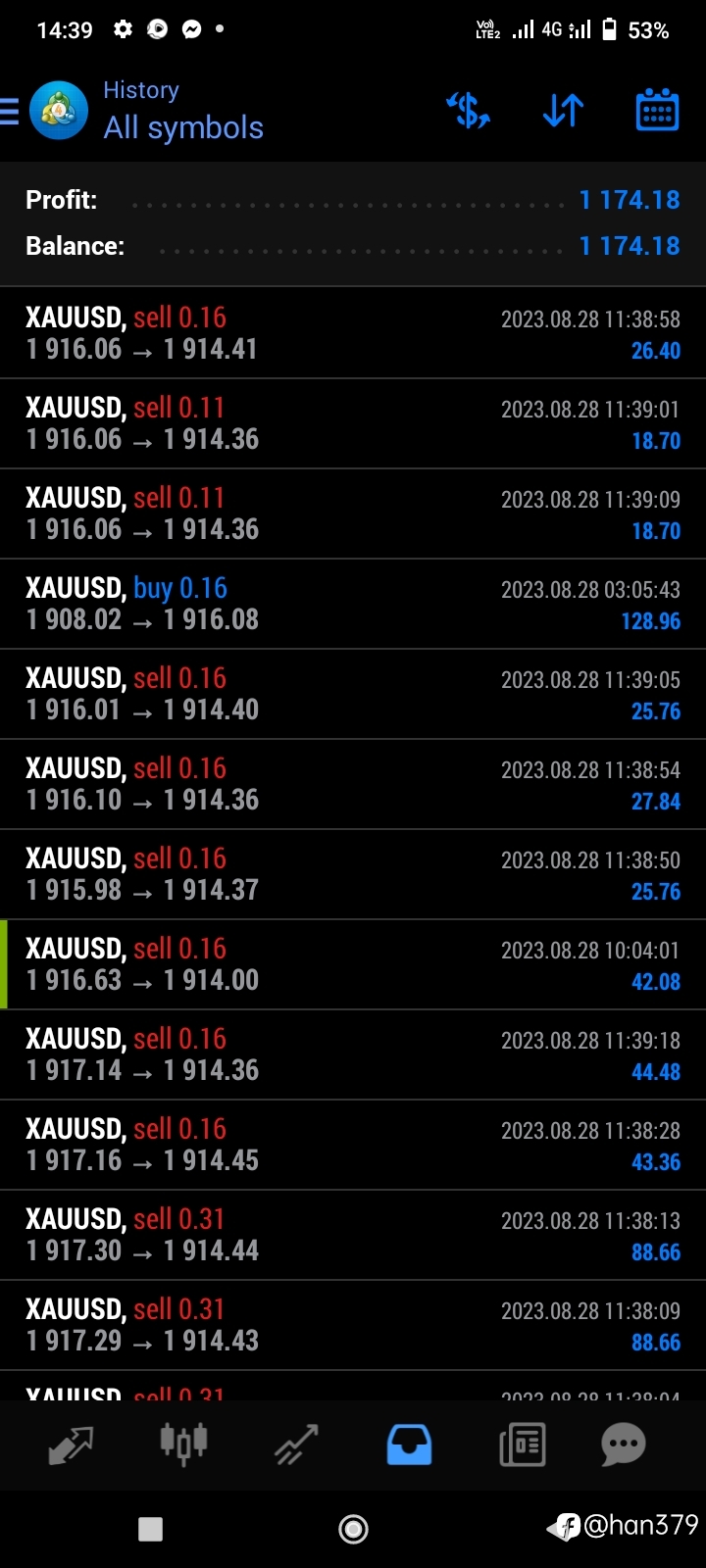The height and width of the screenshot is (1568, 706).
Task: Open recent apps with the square button
Action: coord(151,1529)
